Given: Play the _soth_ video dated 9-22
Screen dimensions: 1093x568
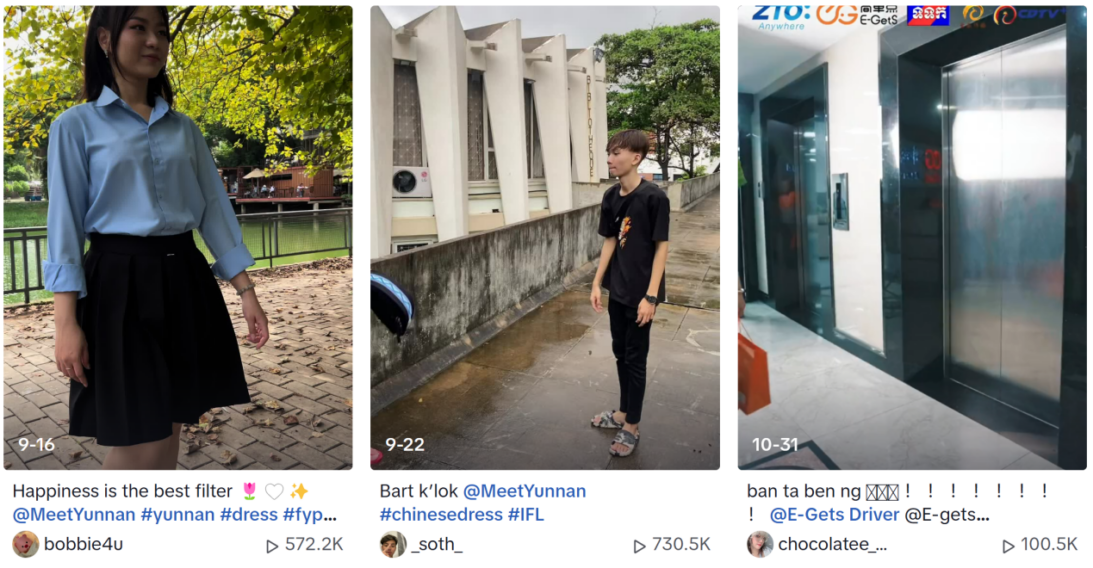Looking at the screenshot, I should click(x=545, y=238).
